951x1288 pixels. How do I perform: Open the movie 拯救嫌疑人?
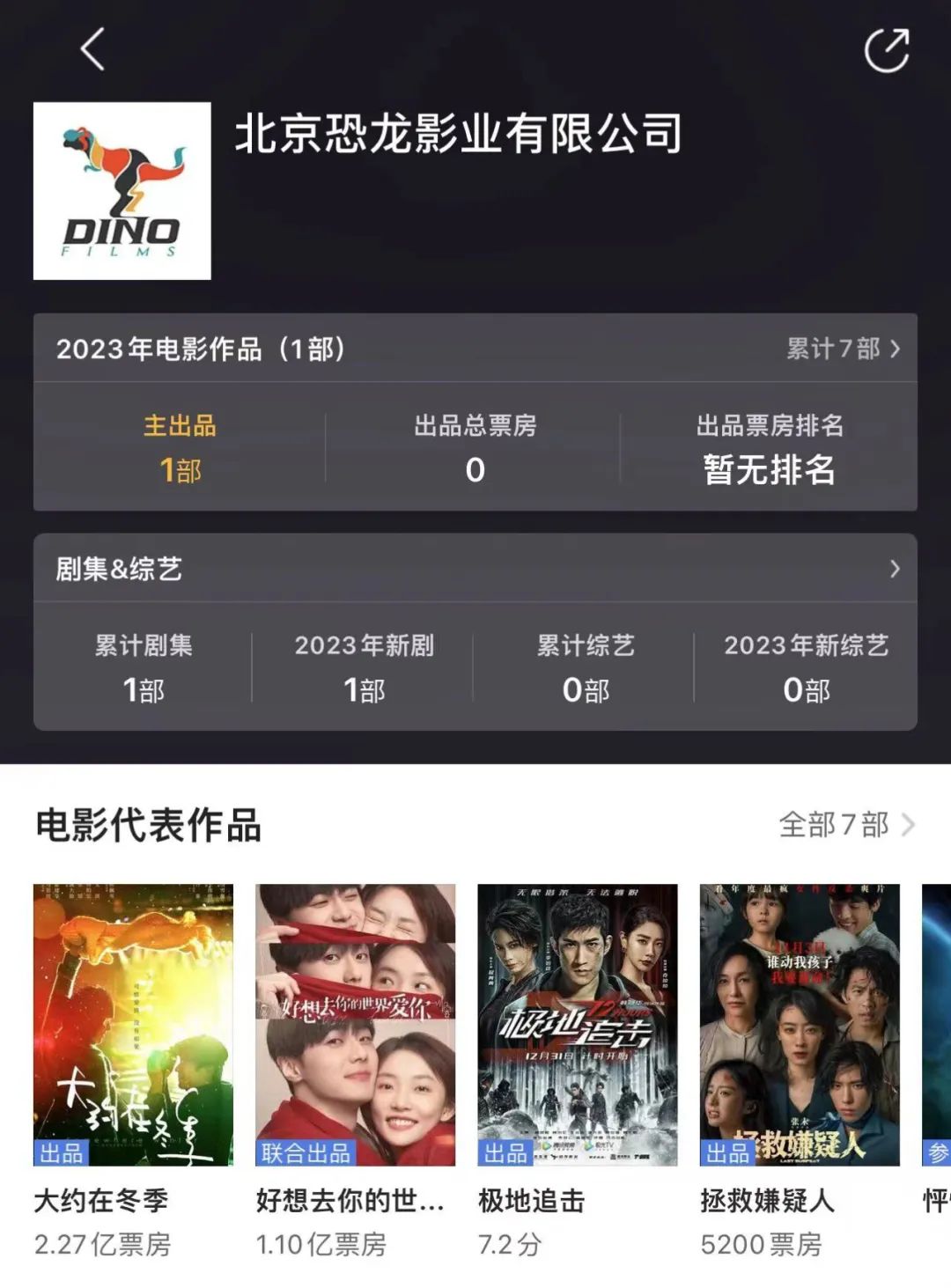800,1025
